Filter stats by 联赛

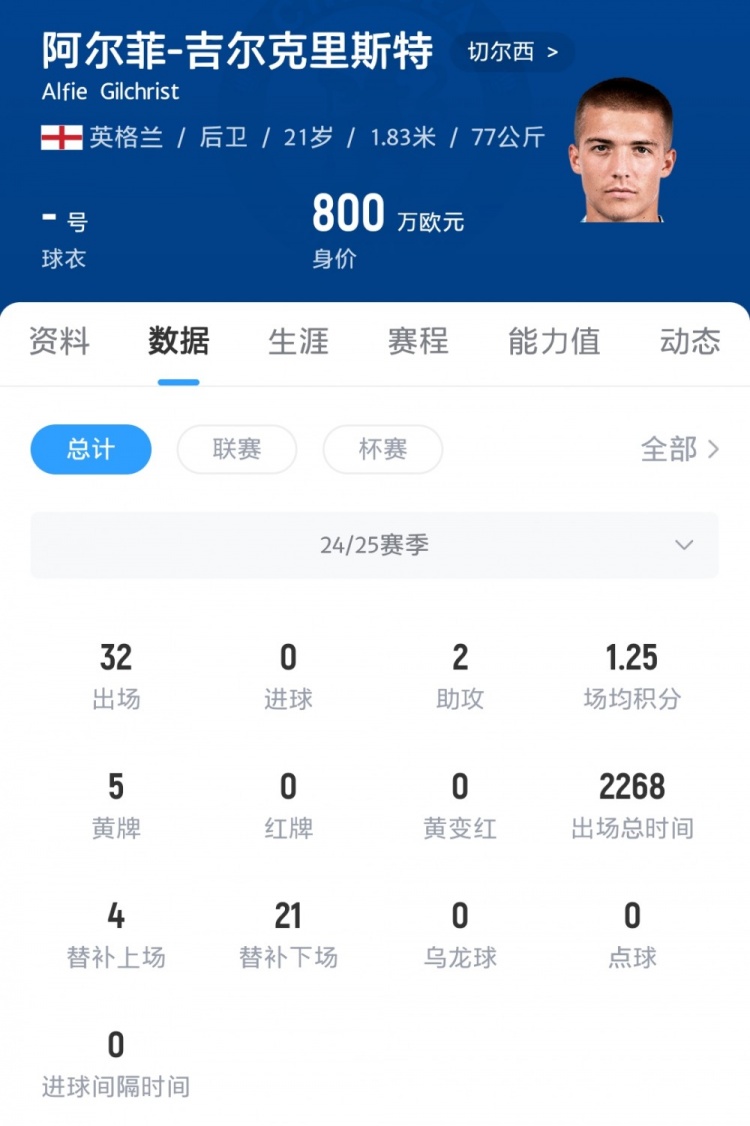237,449
